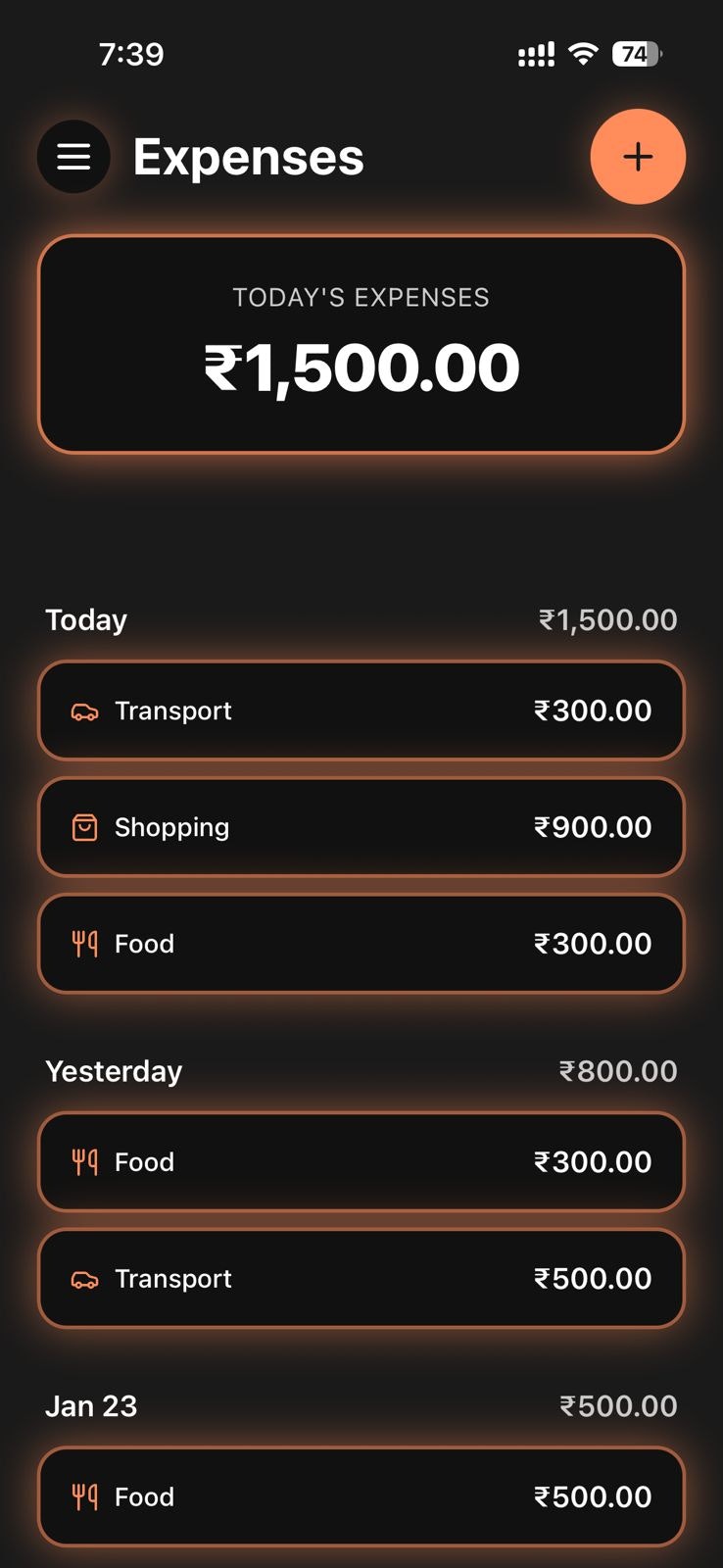Click the food icon in the Yesterday section

(x=85, y=1162)
